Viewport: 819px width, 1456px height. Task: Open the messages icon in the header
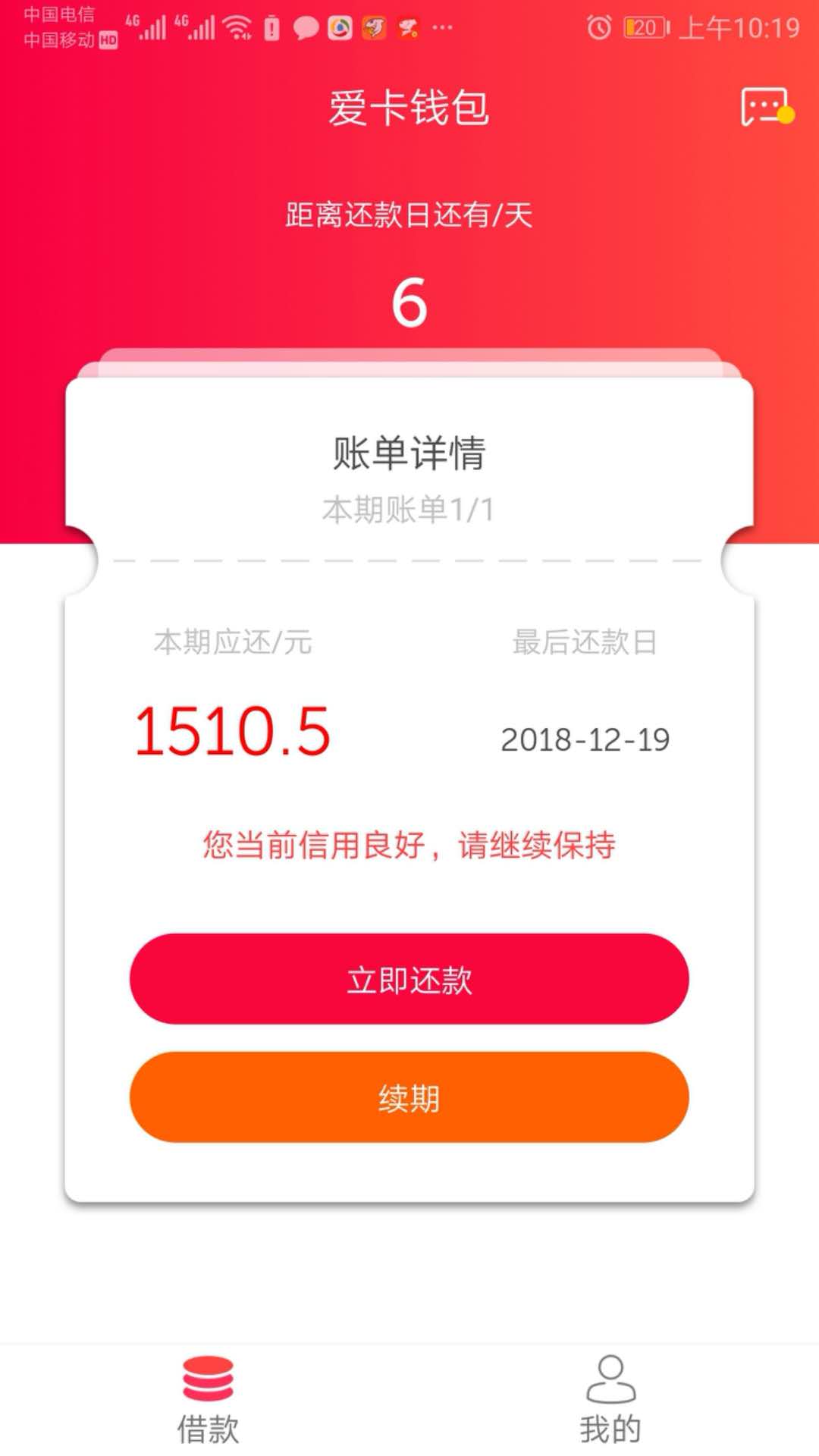coord(767,106)
